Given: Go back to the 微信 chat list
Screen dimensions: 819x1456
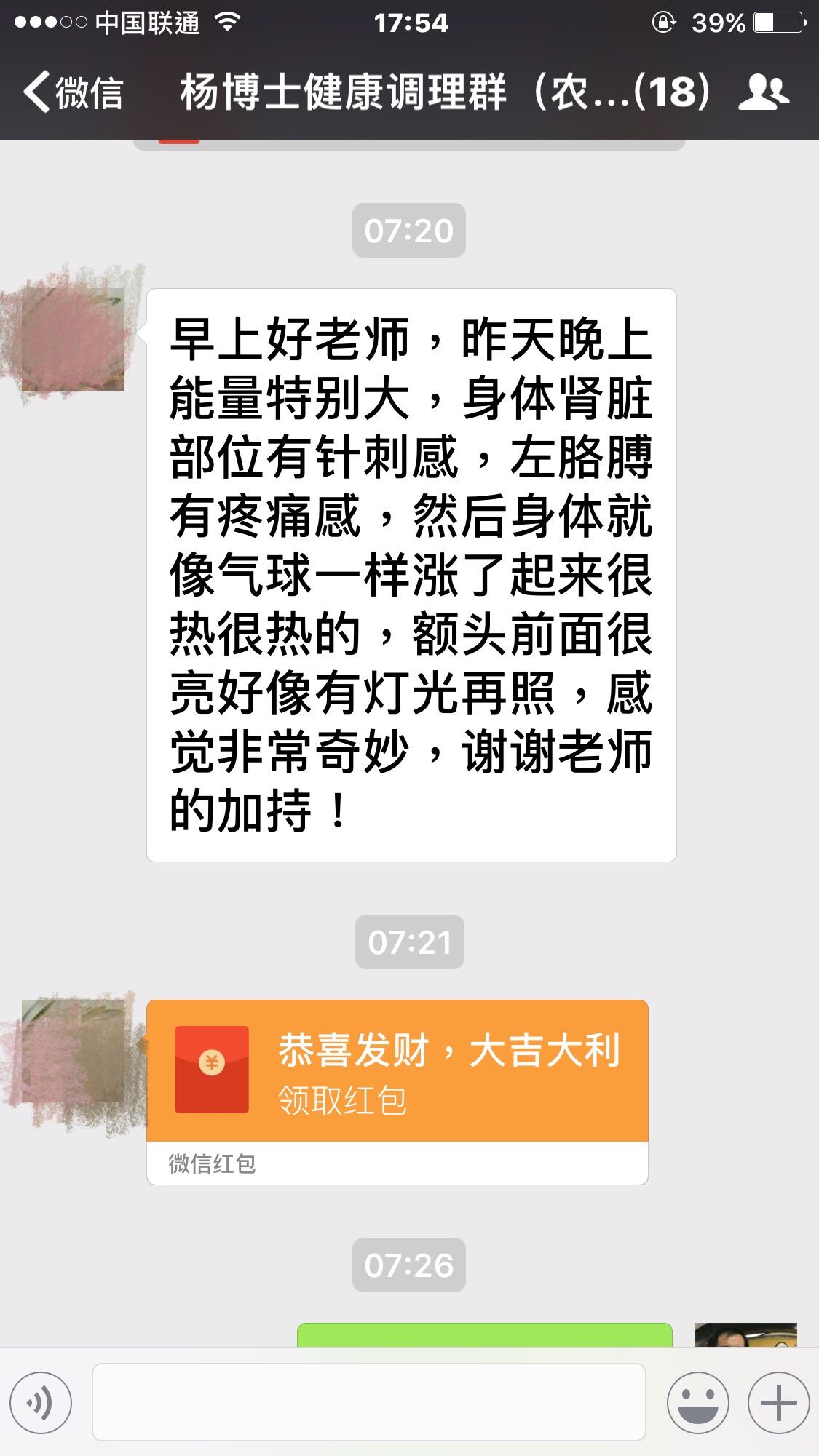Looking at the screenshot, I should point(73,92).
